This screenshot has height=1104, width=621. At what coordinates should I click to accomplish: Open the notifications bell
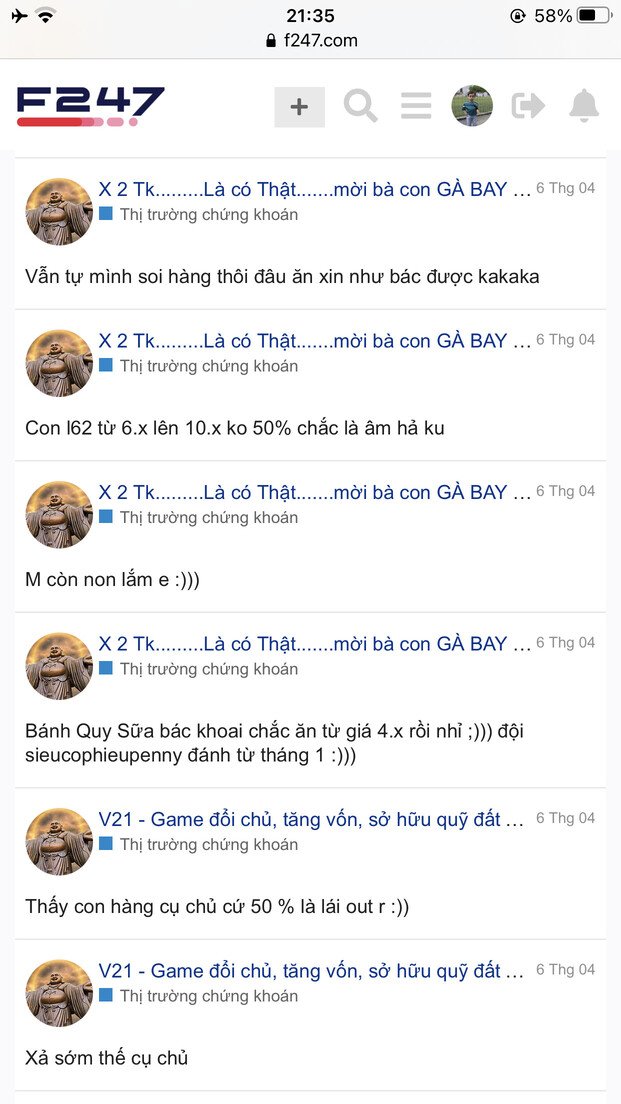coord(584,106)
